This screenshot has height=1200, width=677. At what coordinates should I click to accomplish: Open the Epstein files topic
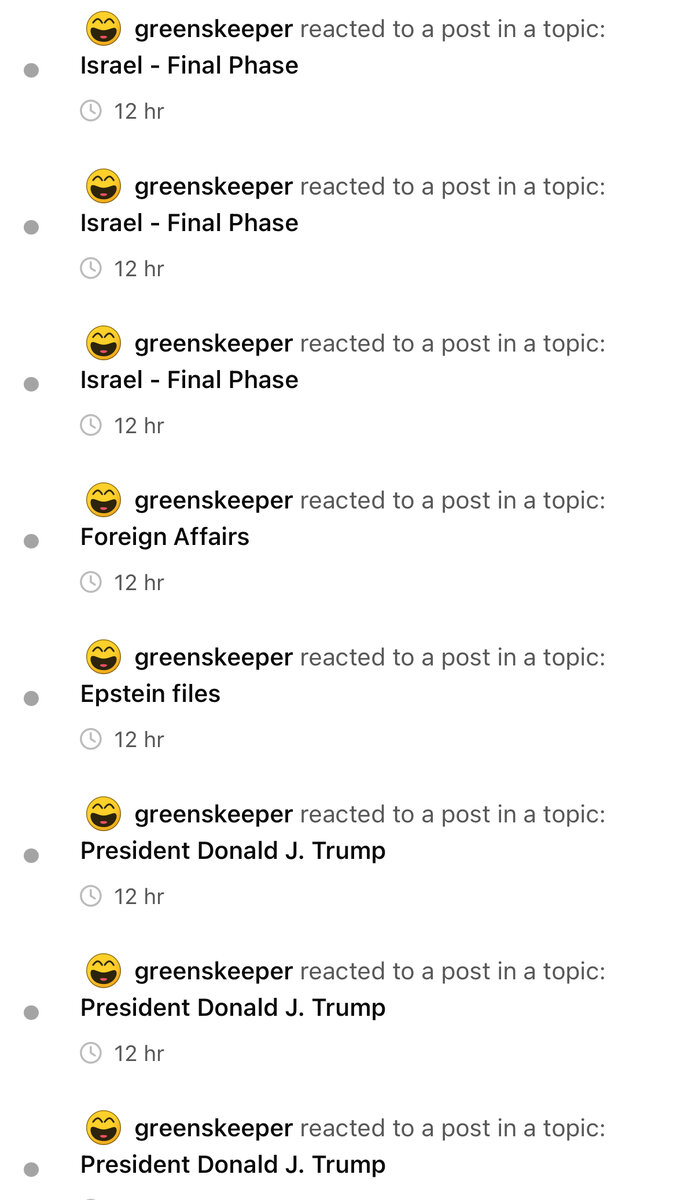(x=150, y=694)
